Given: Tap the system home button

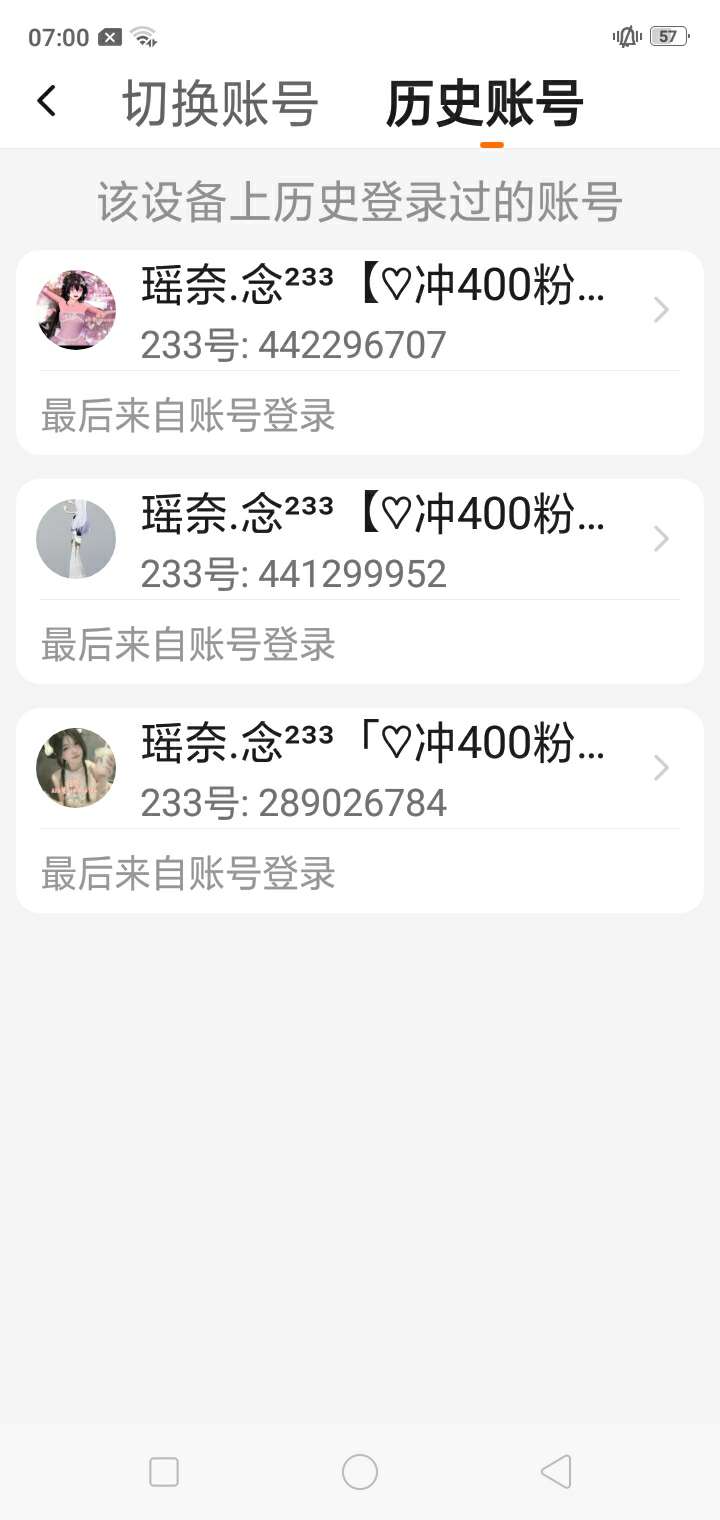Looking at the screenshot, I should pos(360,1472).
